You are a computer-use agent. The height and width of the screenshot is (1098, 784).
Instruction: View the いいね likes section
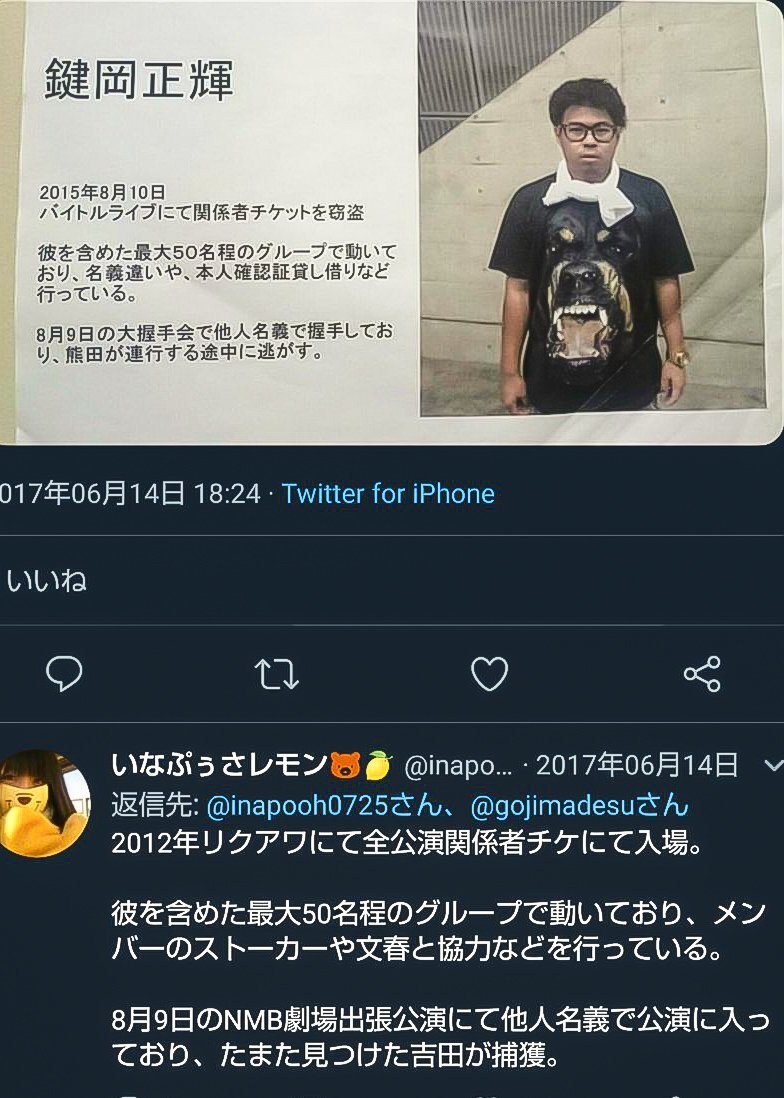(x=47, y=581)
